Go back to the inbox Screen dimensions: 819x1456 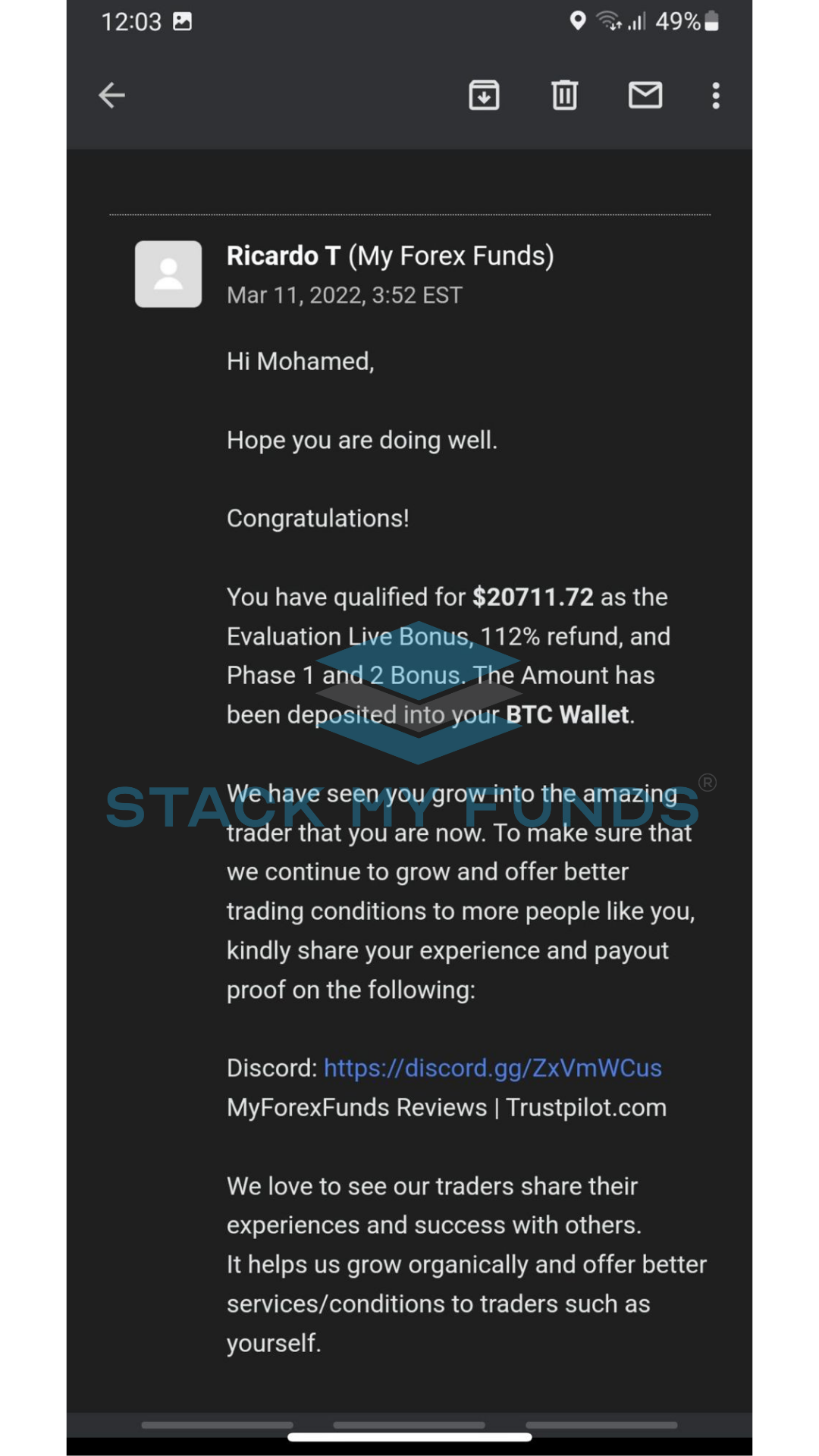[x=111, y=96]
